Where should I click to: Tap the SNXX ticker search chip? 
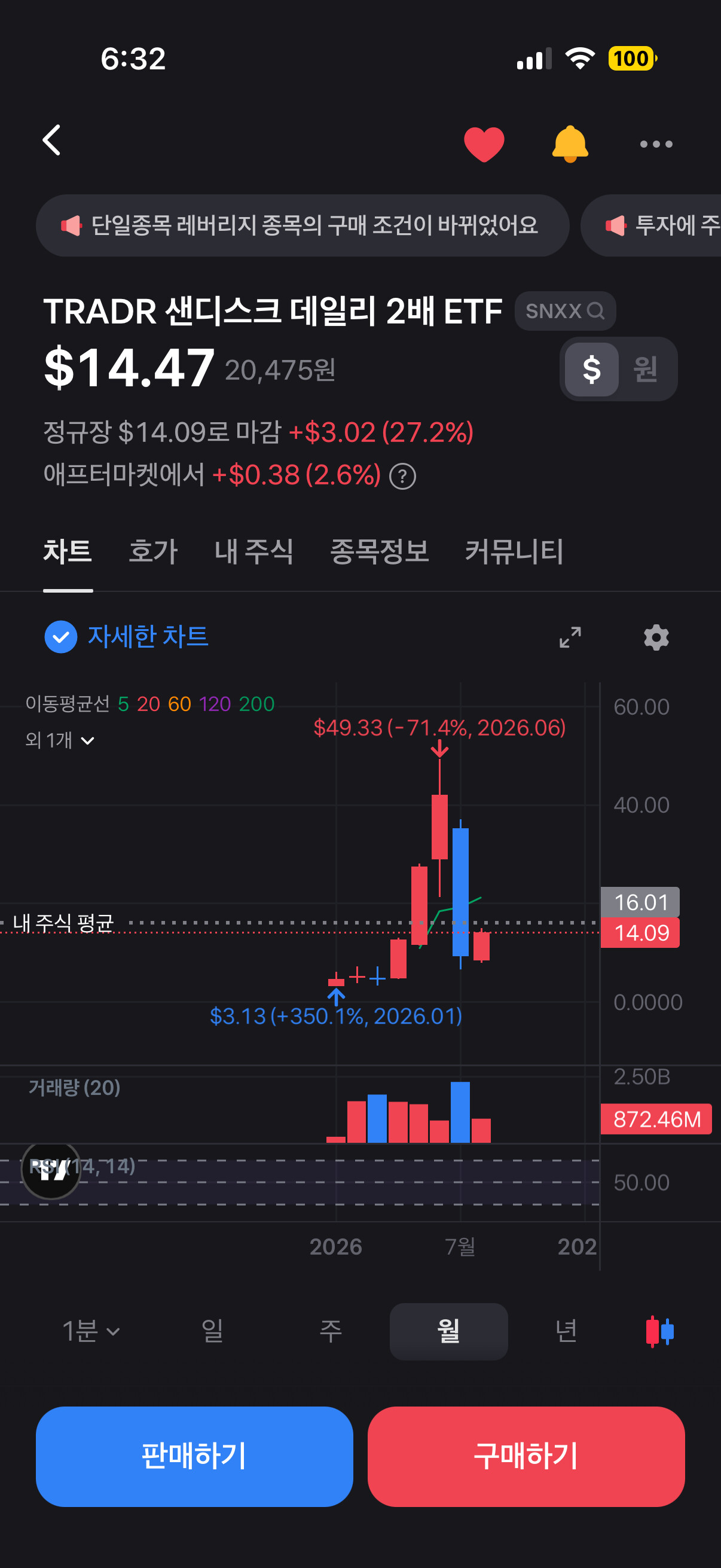coord(564,311)
